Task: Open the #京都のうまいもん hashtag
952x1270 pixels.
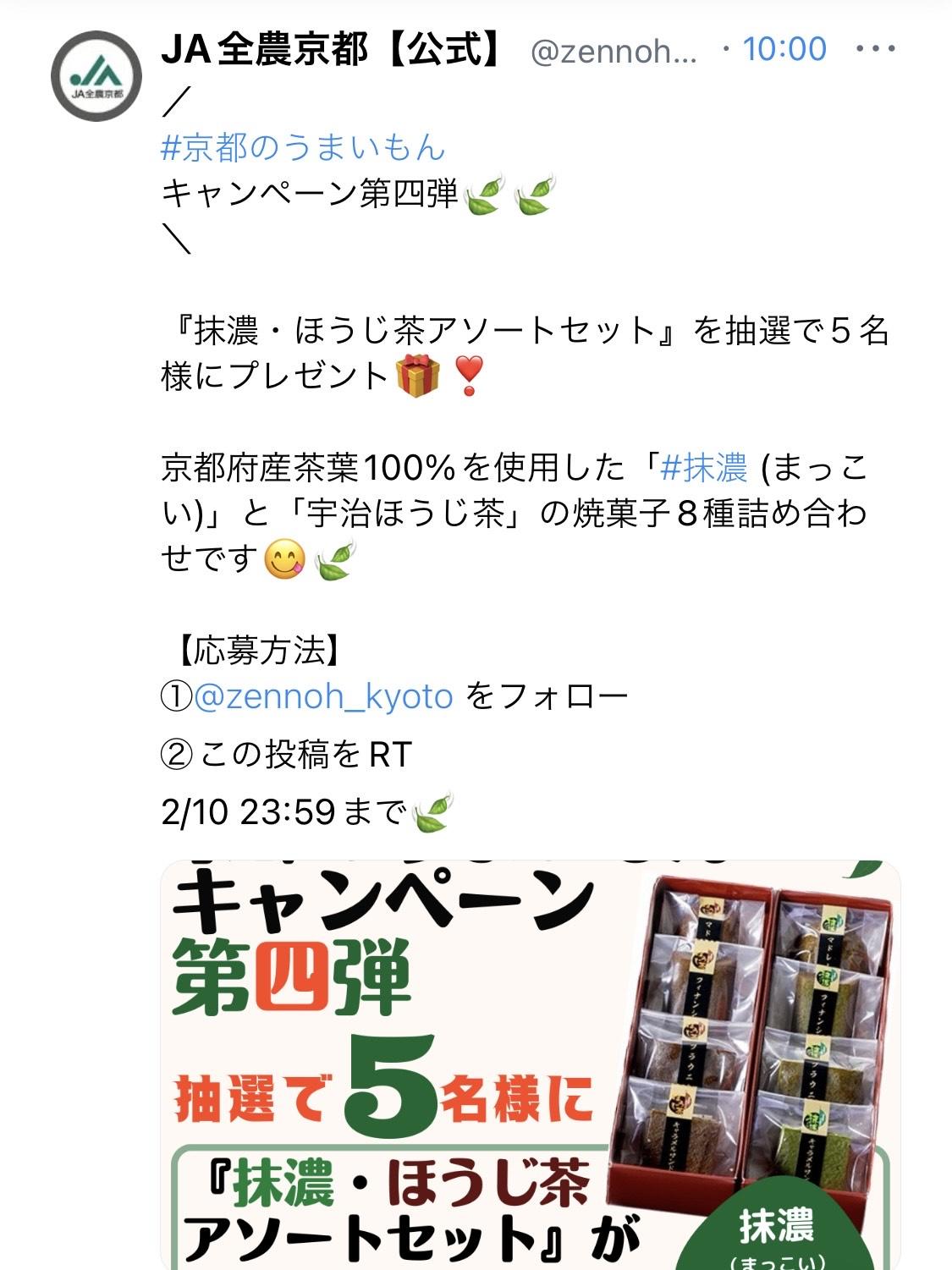Action: tap(303, 149)
